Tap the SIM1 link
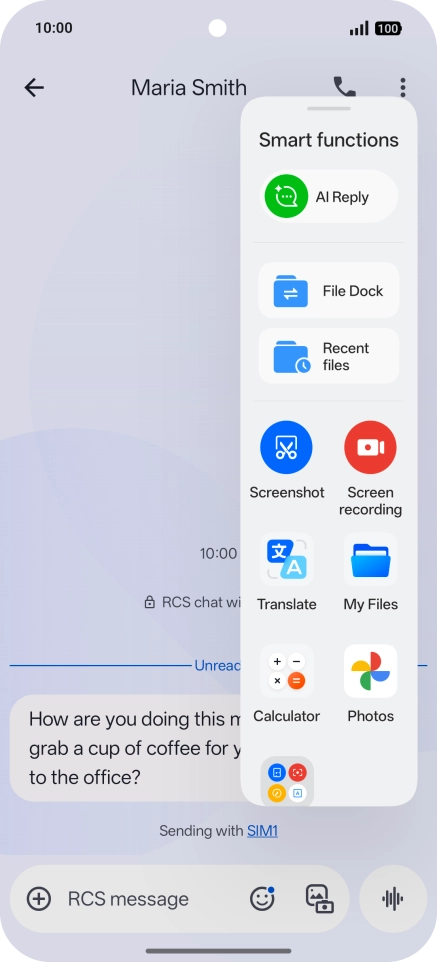This screenshot has height=962, width=437. click(262, 831)
